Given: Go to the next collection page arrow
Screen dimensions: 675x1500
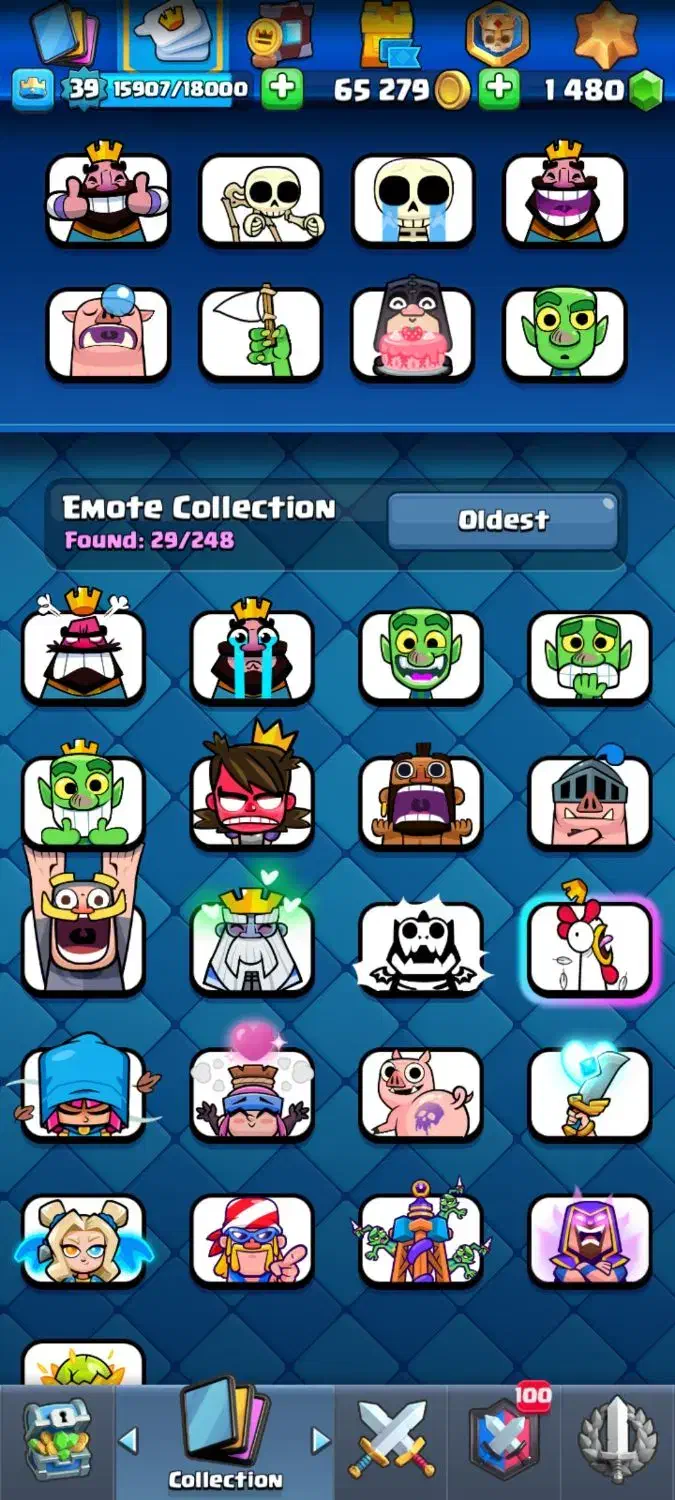Looking at the screenshot, I should (320, 1440).
